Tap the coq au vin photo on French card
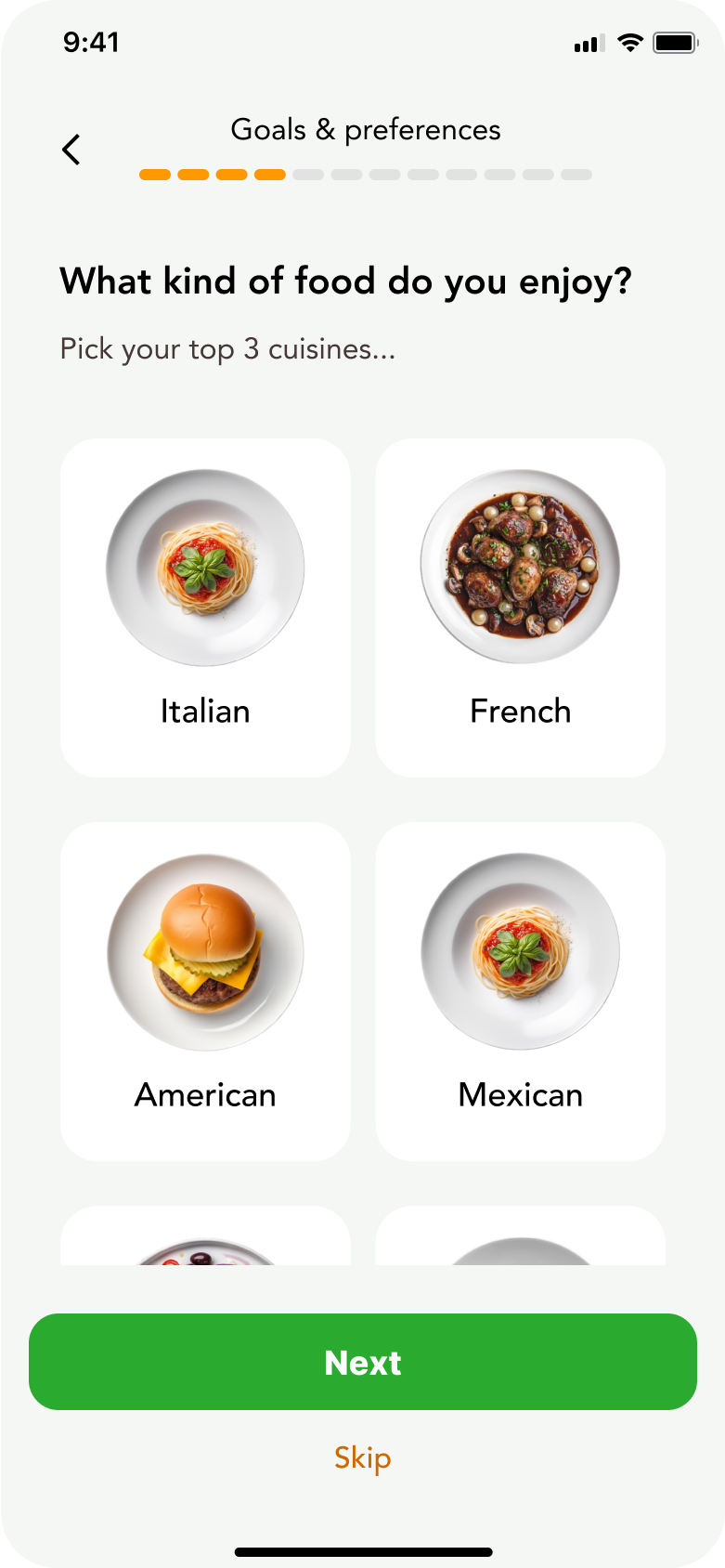725x1568 pixels. click(520, 565)
